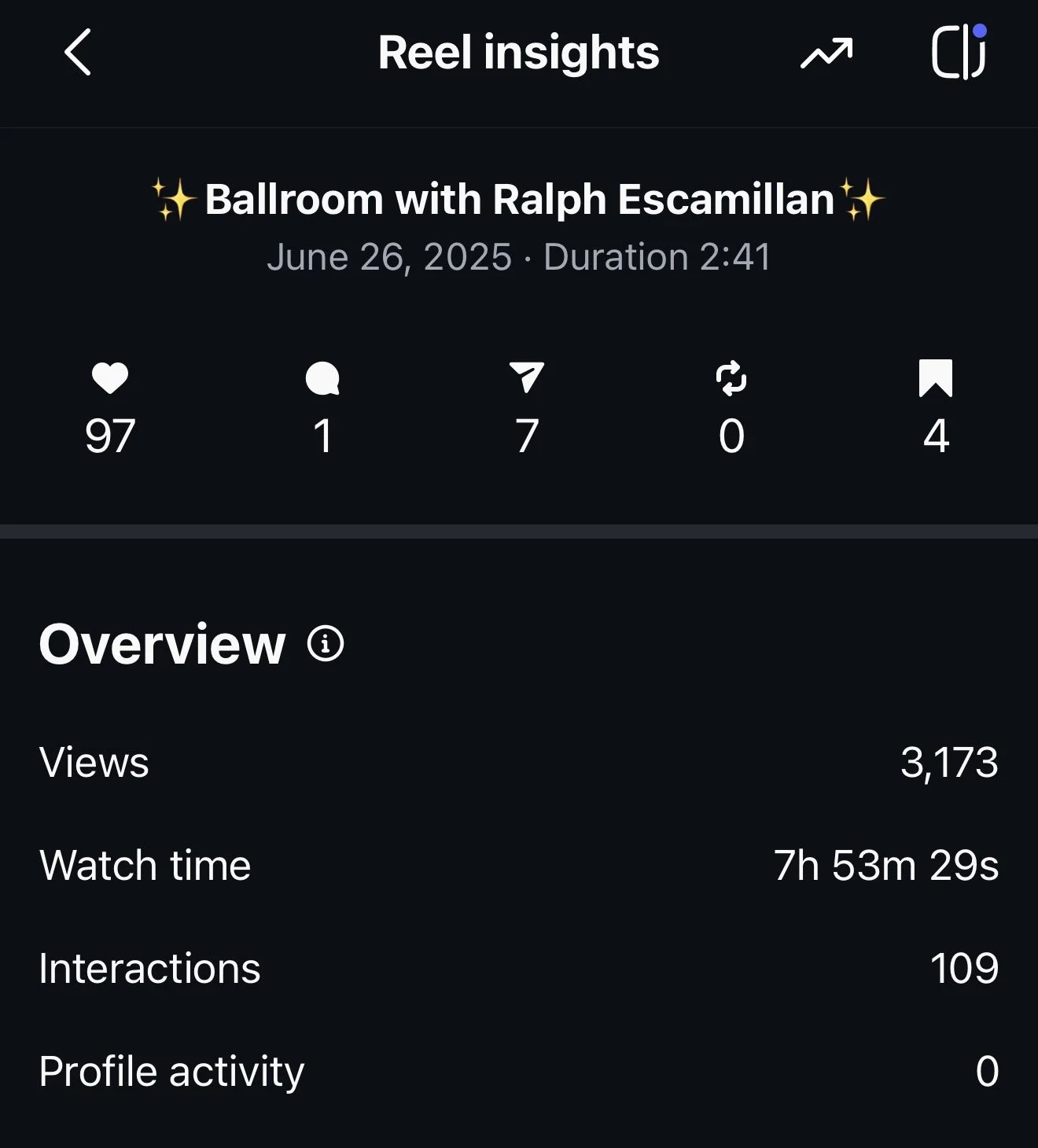Go back from Reel insights
Viewport: 1038px width, 1148px height.
(x=78, y=53)
